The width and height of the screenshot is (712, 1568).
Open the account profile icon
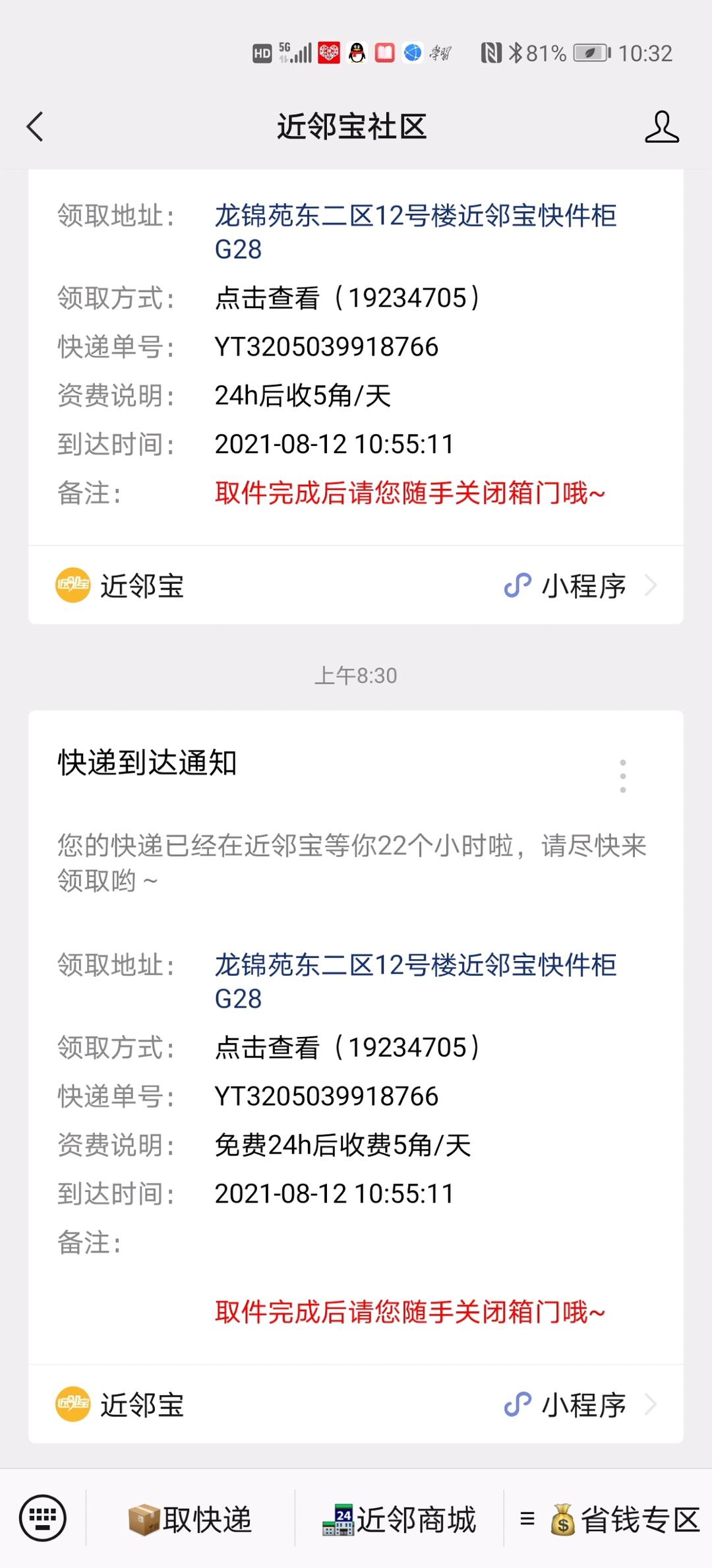pos(661,127)
